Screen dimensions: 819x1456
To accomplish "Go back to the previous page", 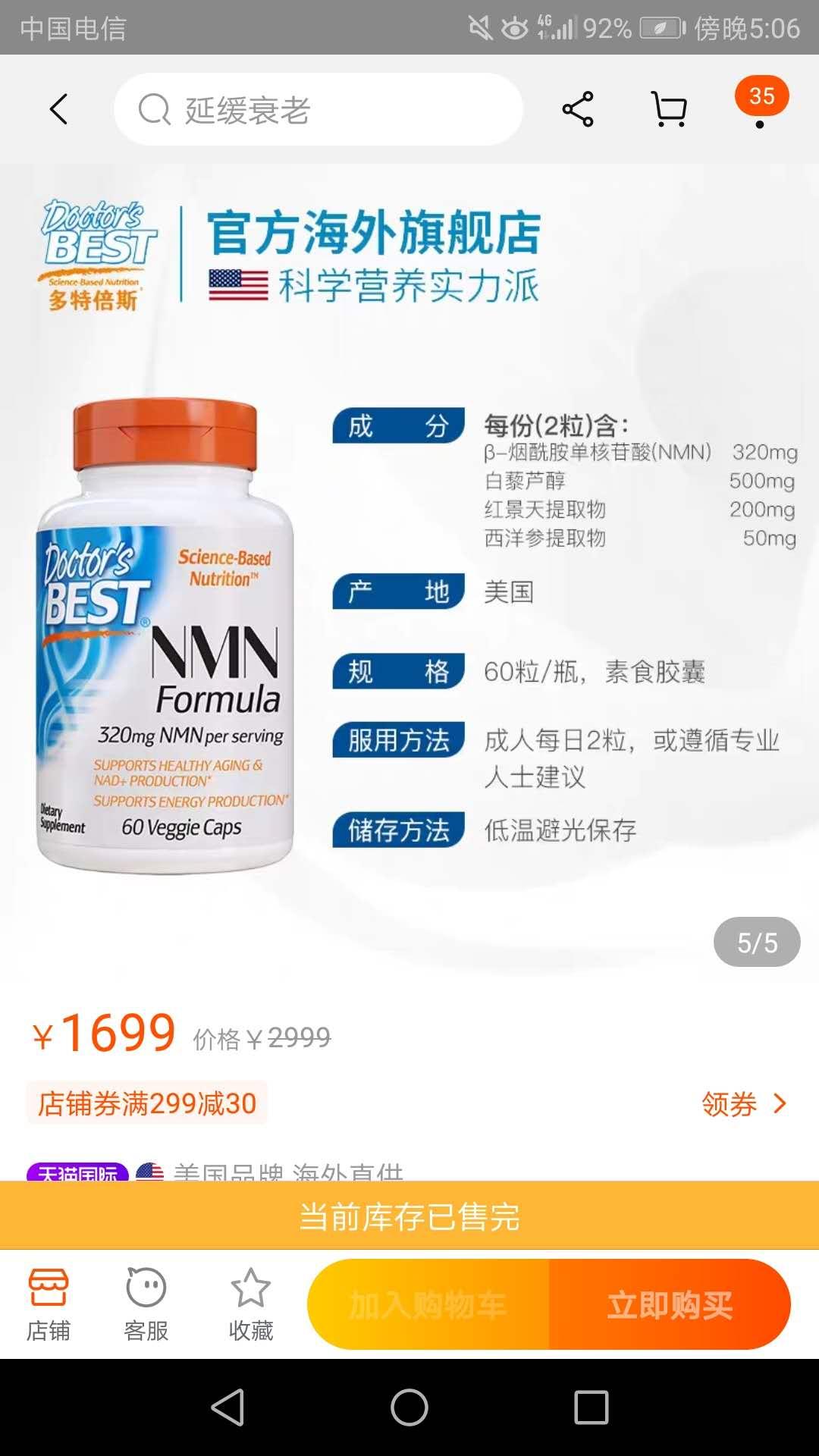I will [59, 109].
